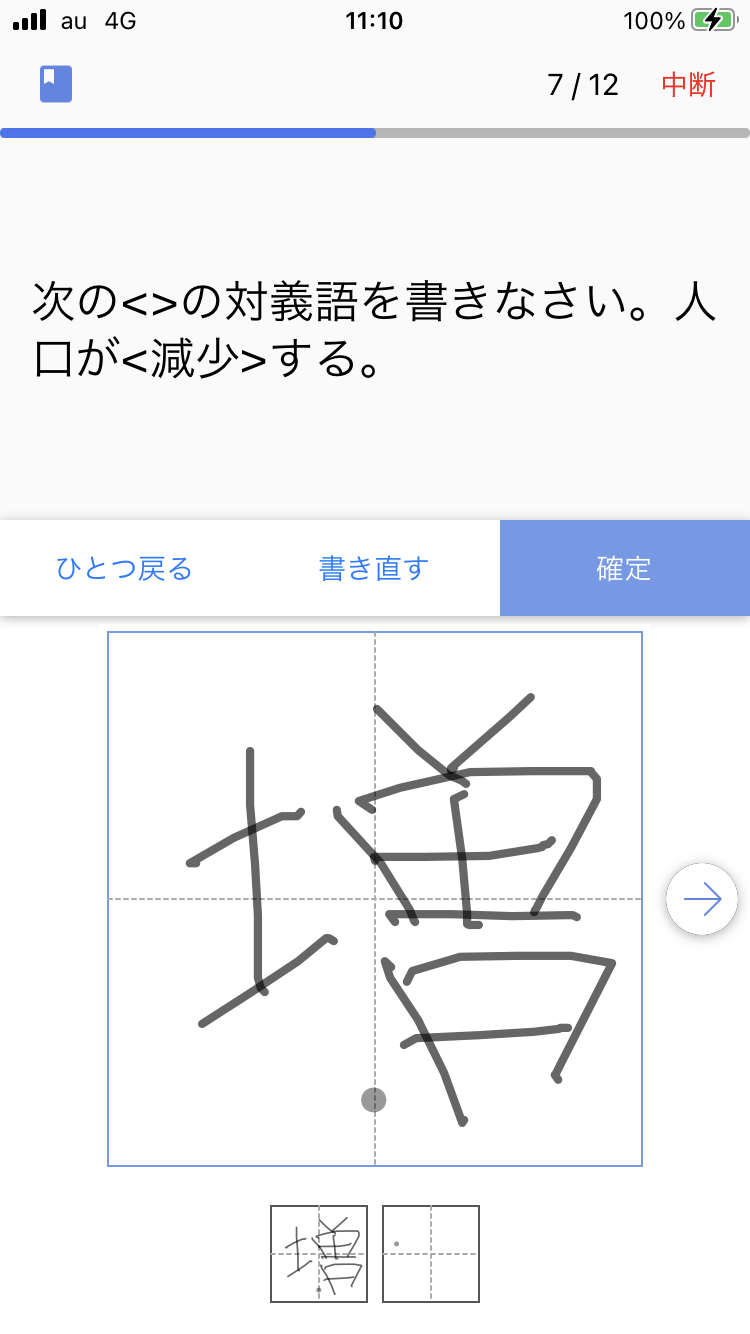
Task: Undo last stroke with ひとつ戻る
Action: pyautogui.click(x=124, y=569)
